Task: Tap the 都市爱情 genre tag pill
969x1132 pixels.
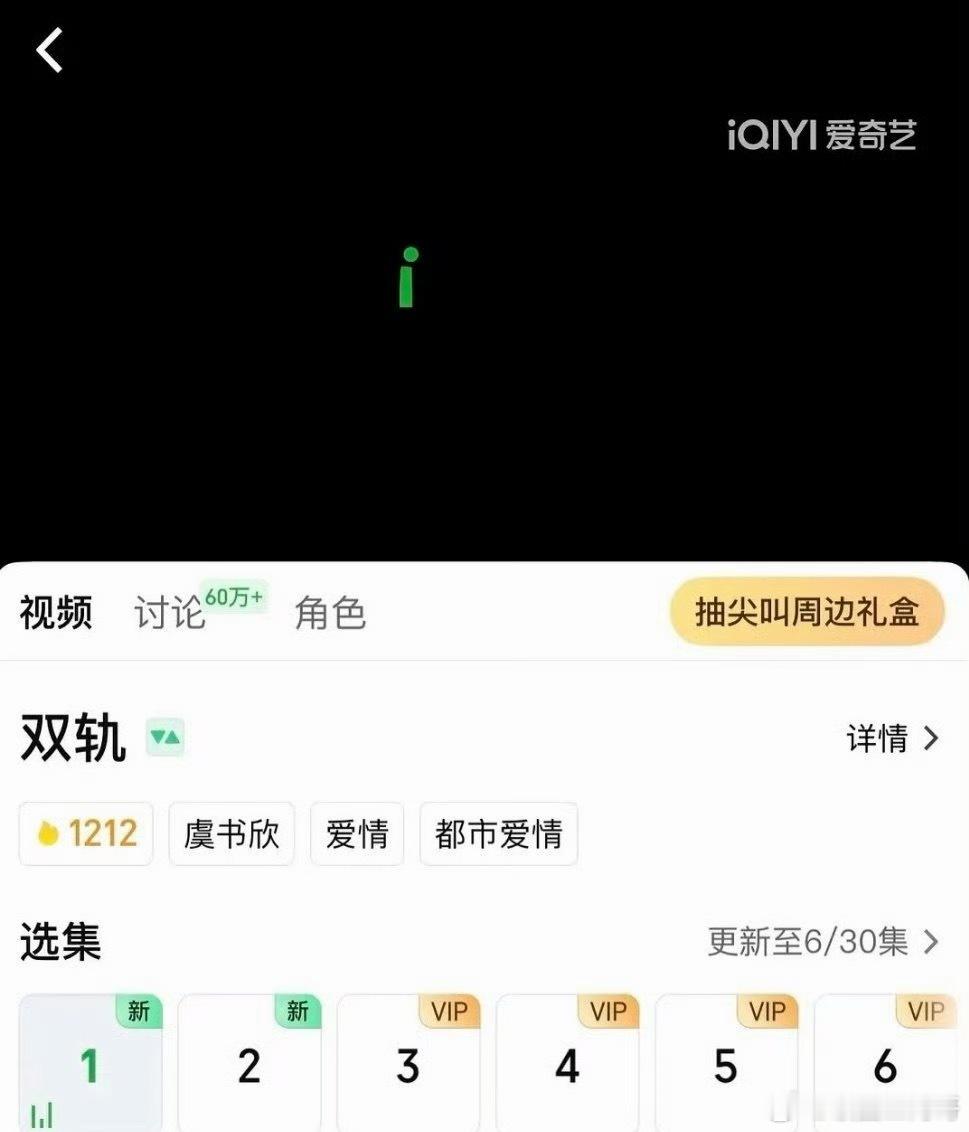Action: click(498, 833)
